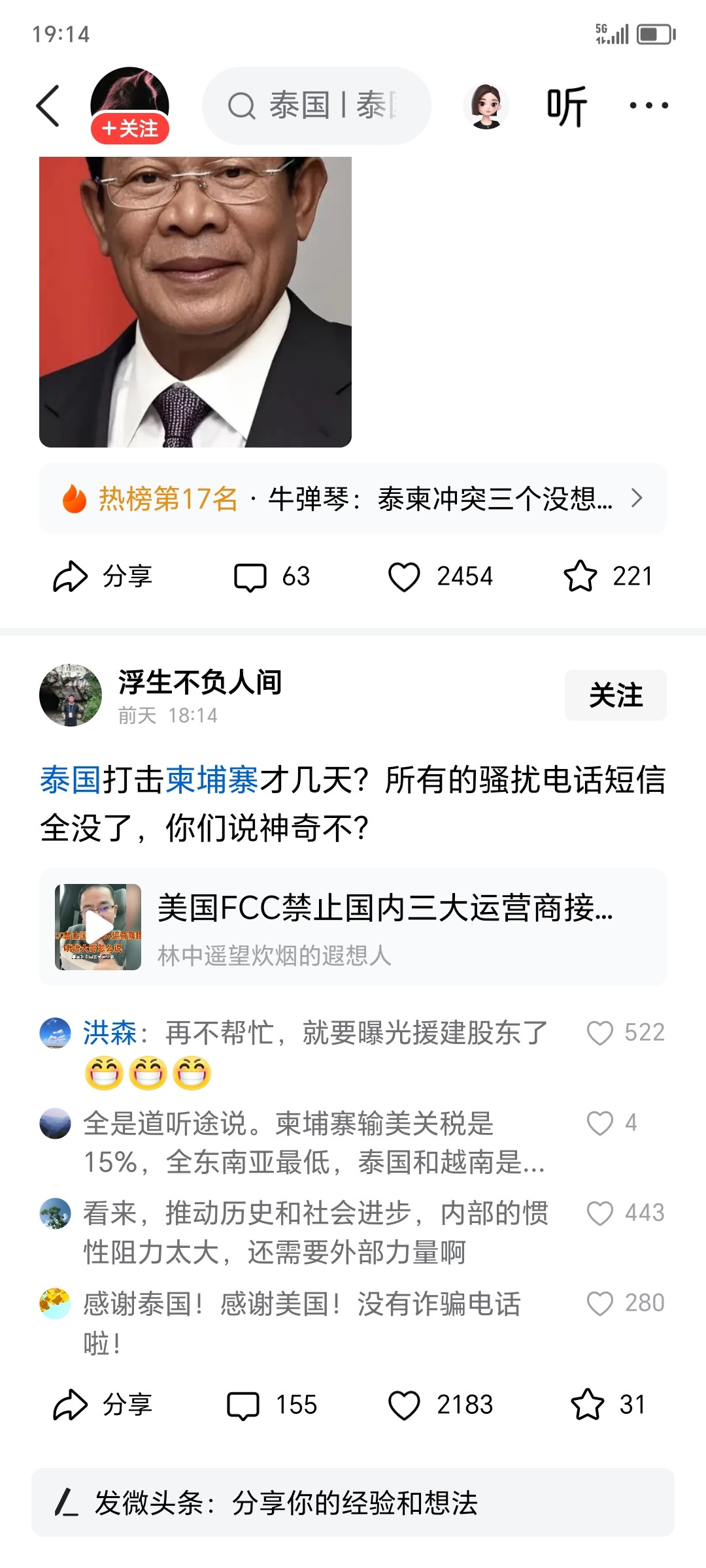This screenshot has height=1568, width=706.
Task: Go back using the top-left arrow
Action: 48,106
